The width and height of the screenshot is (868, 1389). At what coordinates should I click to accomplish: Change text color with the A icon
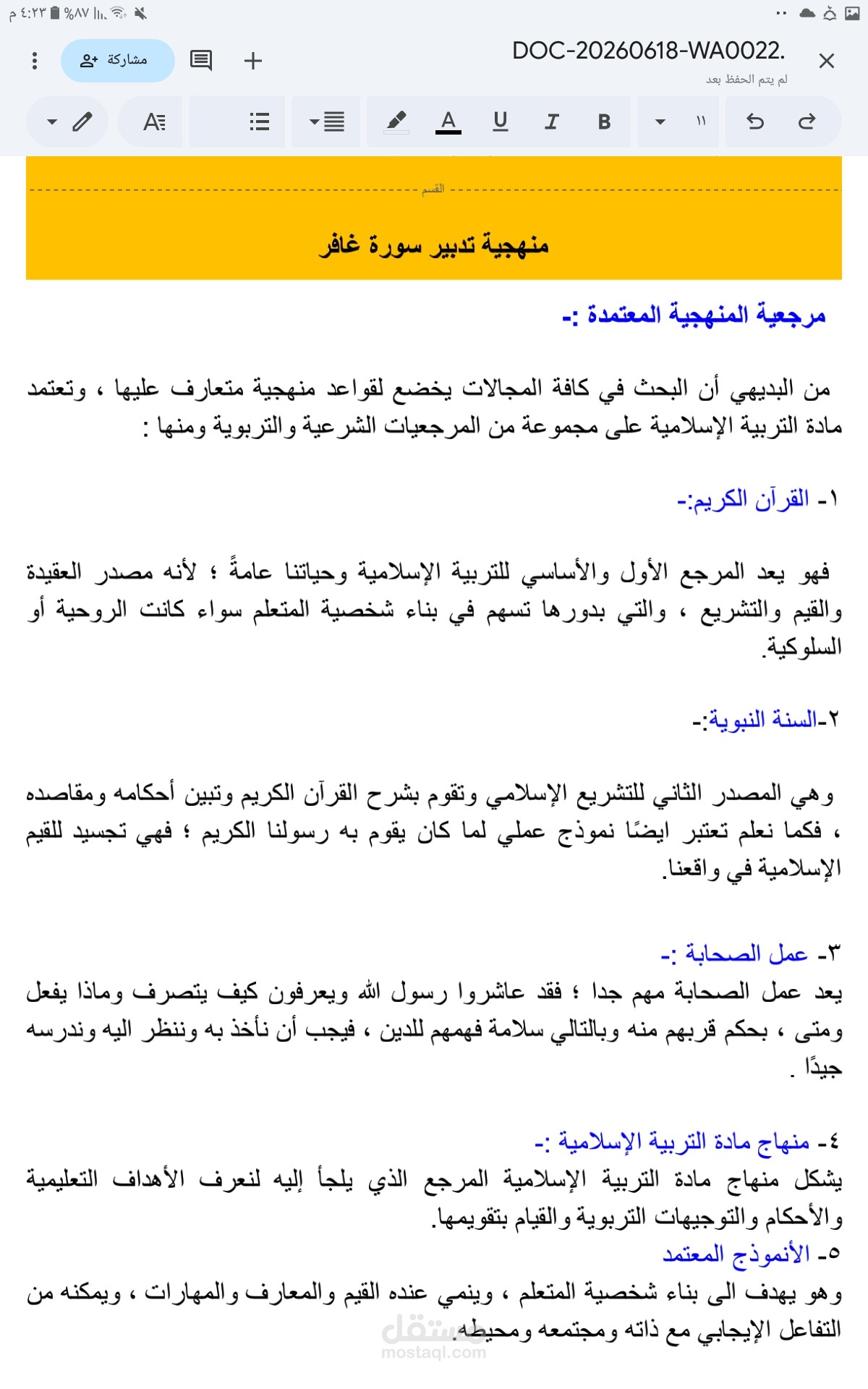pos(448,122)
